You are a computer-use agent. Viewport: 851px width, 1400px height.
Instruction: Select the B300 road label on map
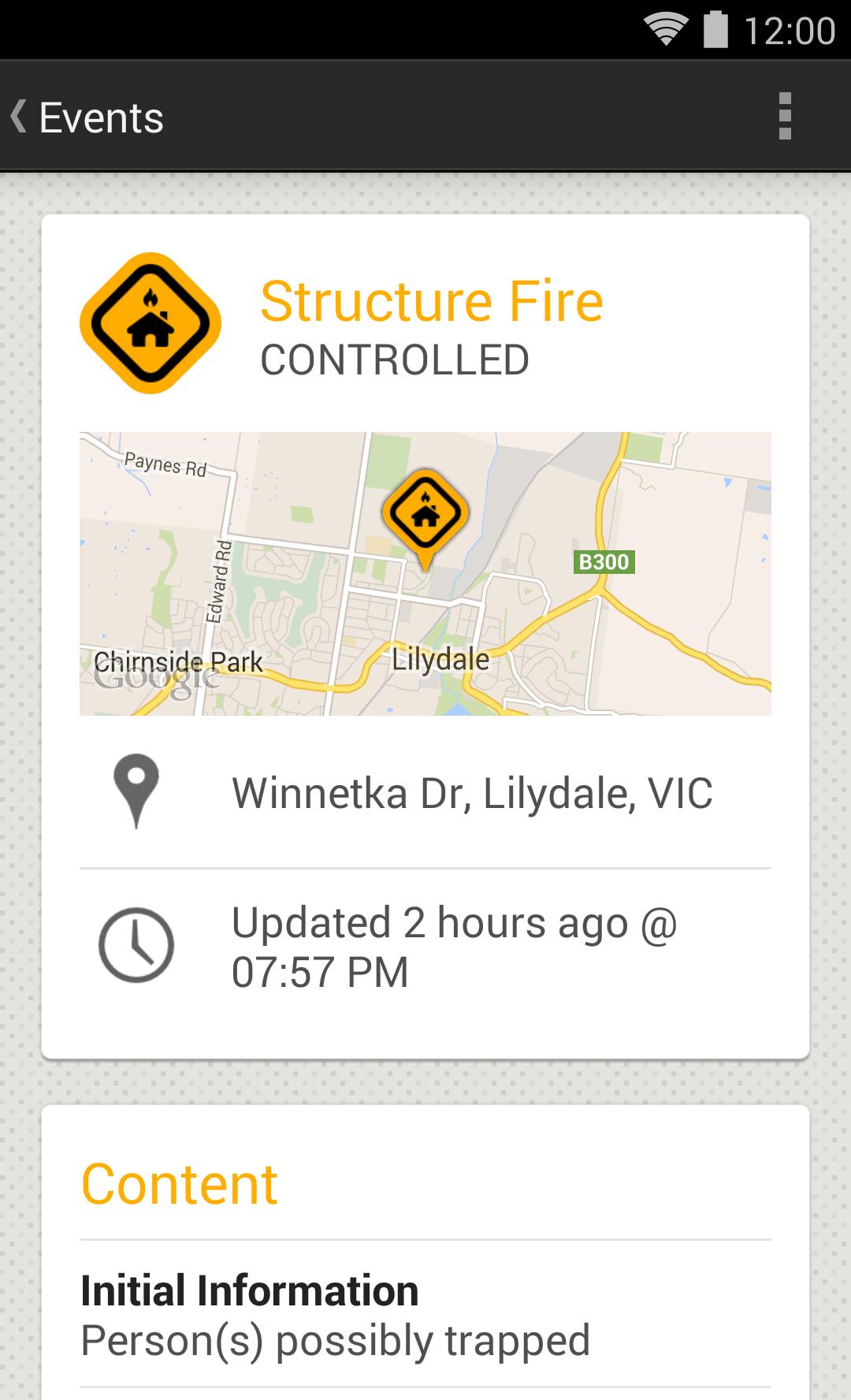[604, 562]
